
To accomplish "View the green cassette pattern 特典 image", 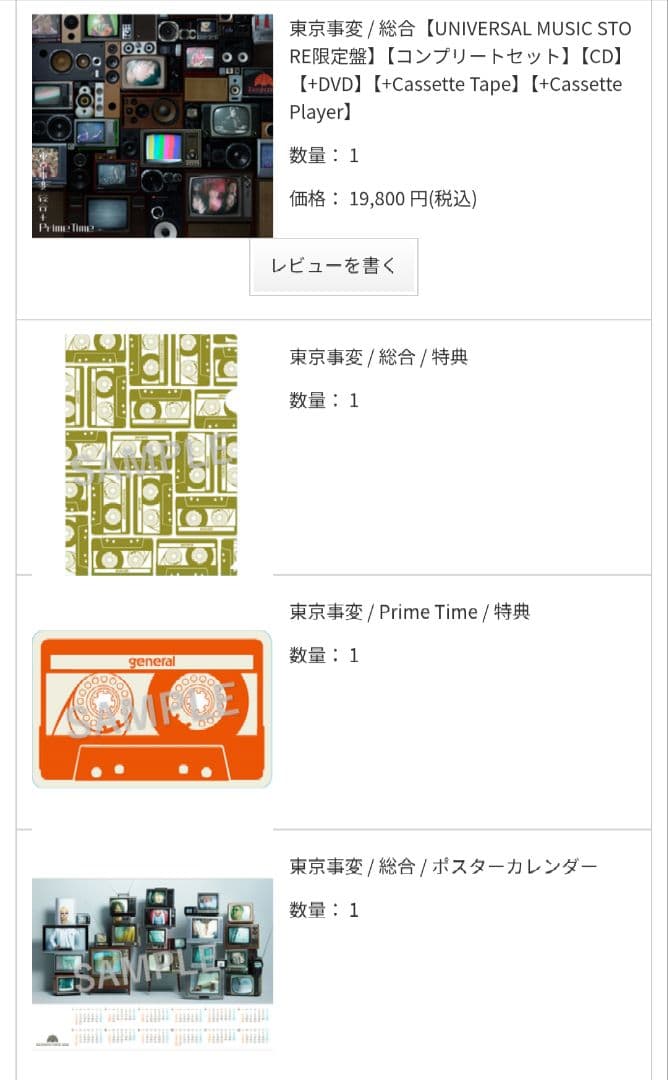I will pos(151,454).
